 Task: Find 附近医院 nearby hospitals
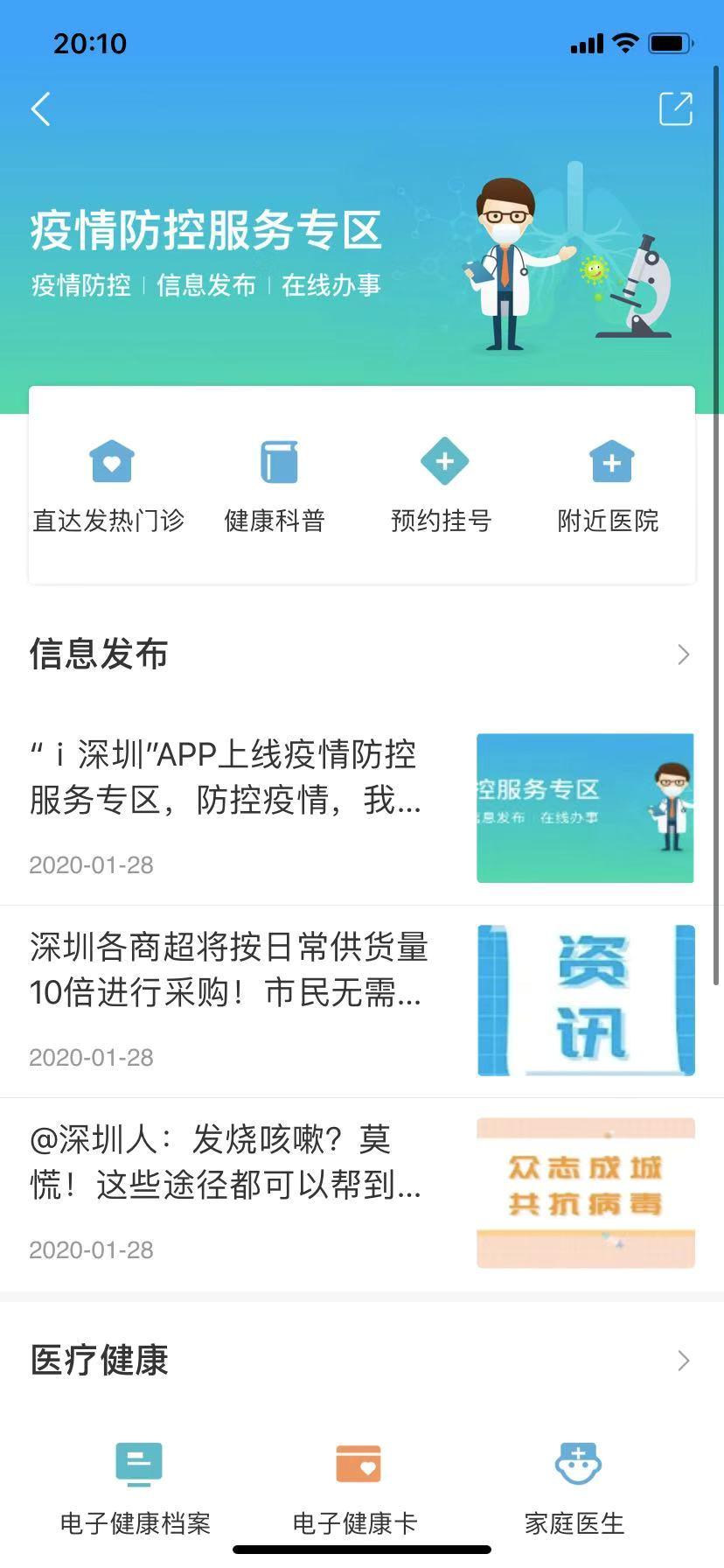point(609,486)
